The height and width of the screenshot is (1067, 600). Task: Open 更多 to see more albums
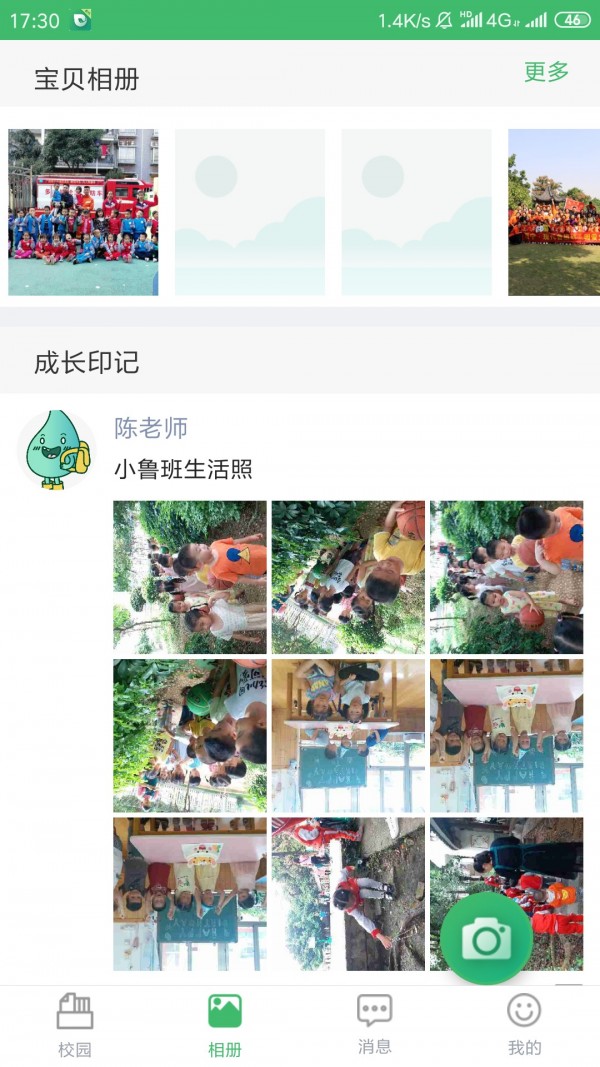(546, 72)
